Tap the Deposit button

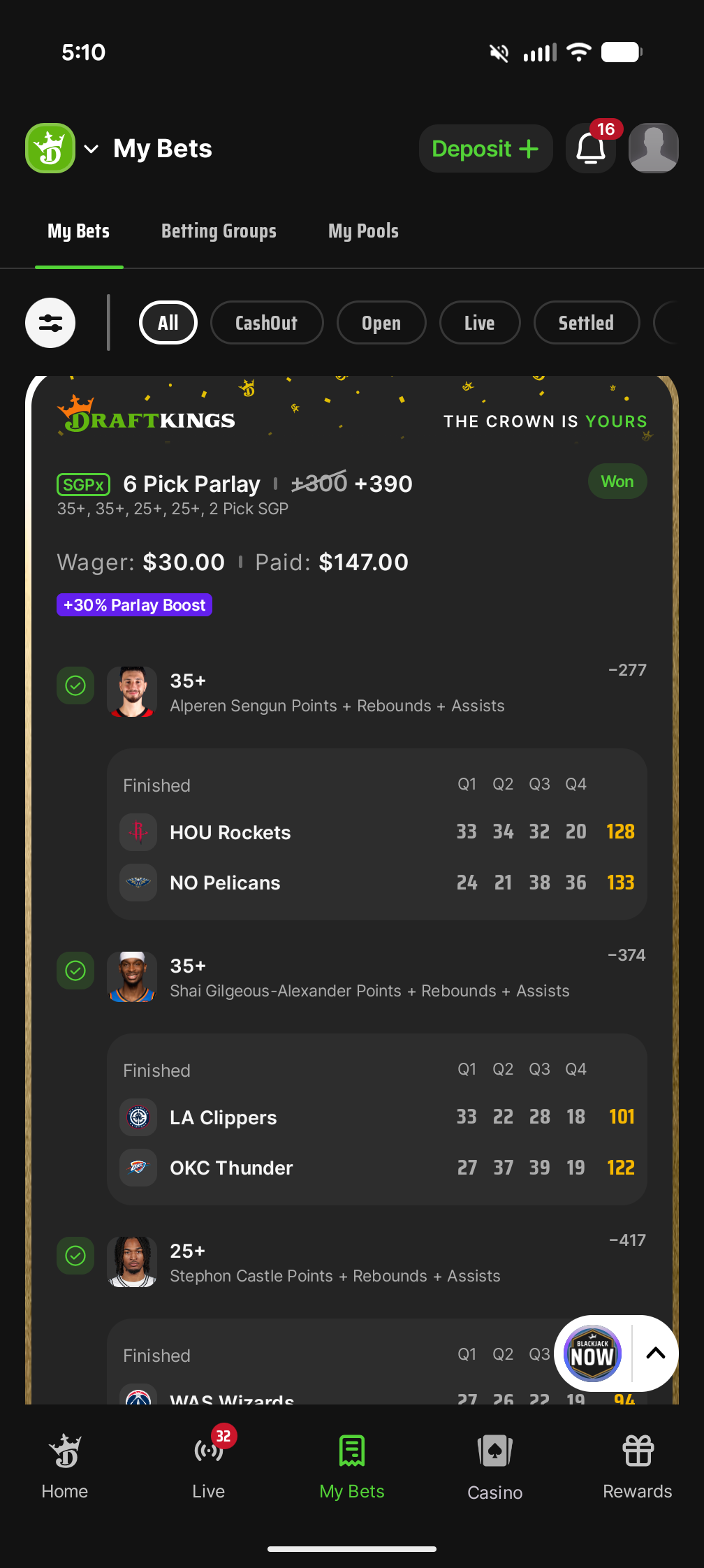[485, 148]
